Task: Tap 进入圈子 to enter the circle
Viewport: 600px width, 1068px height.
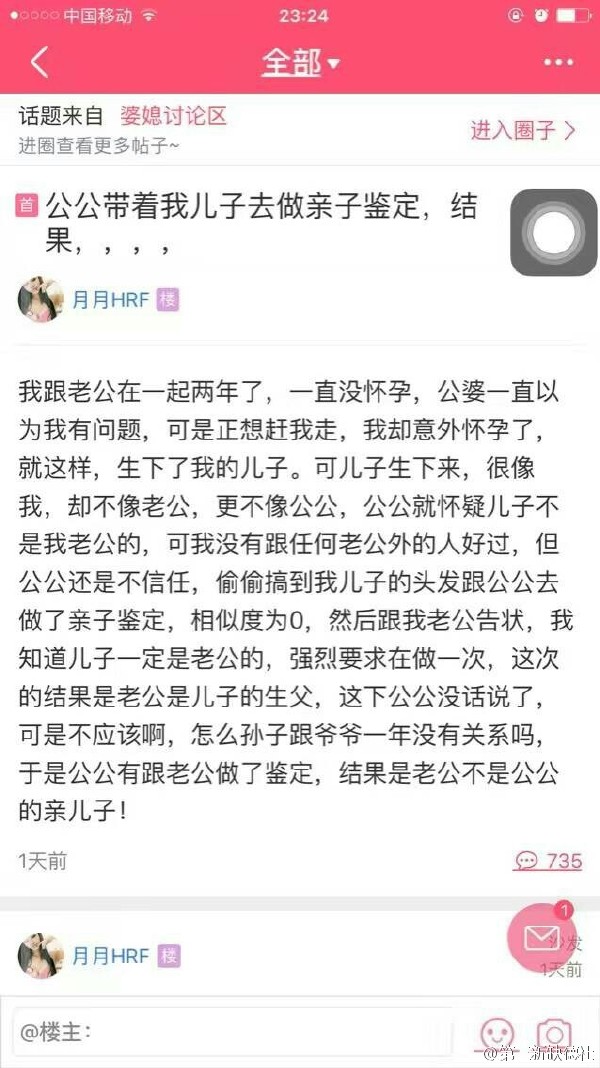Action: tap(523, 130)
